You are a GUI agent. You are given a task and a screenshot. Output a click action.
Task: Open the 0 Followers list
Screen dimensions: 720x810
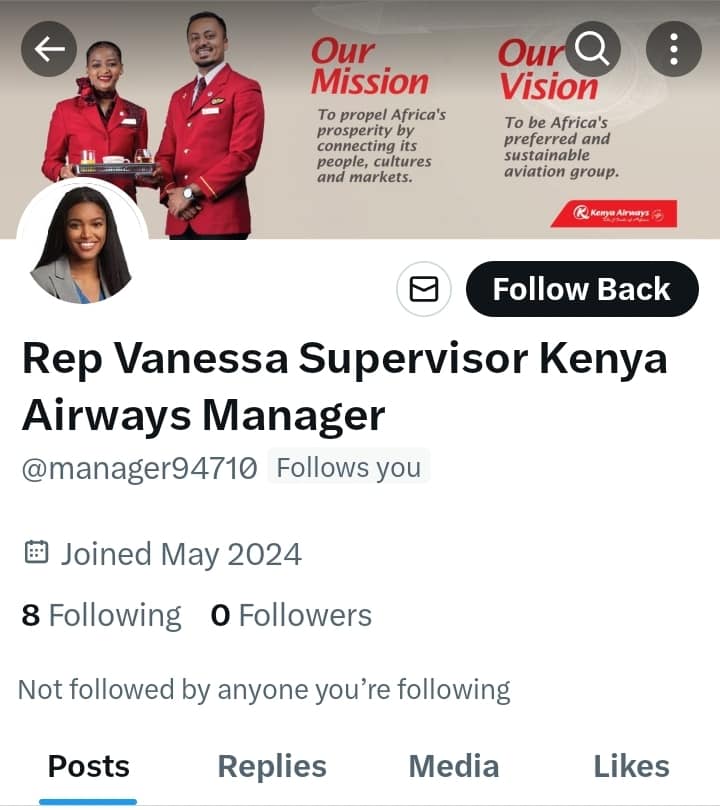(291, 615)
